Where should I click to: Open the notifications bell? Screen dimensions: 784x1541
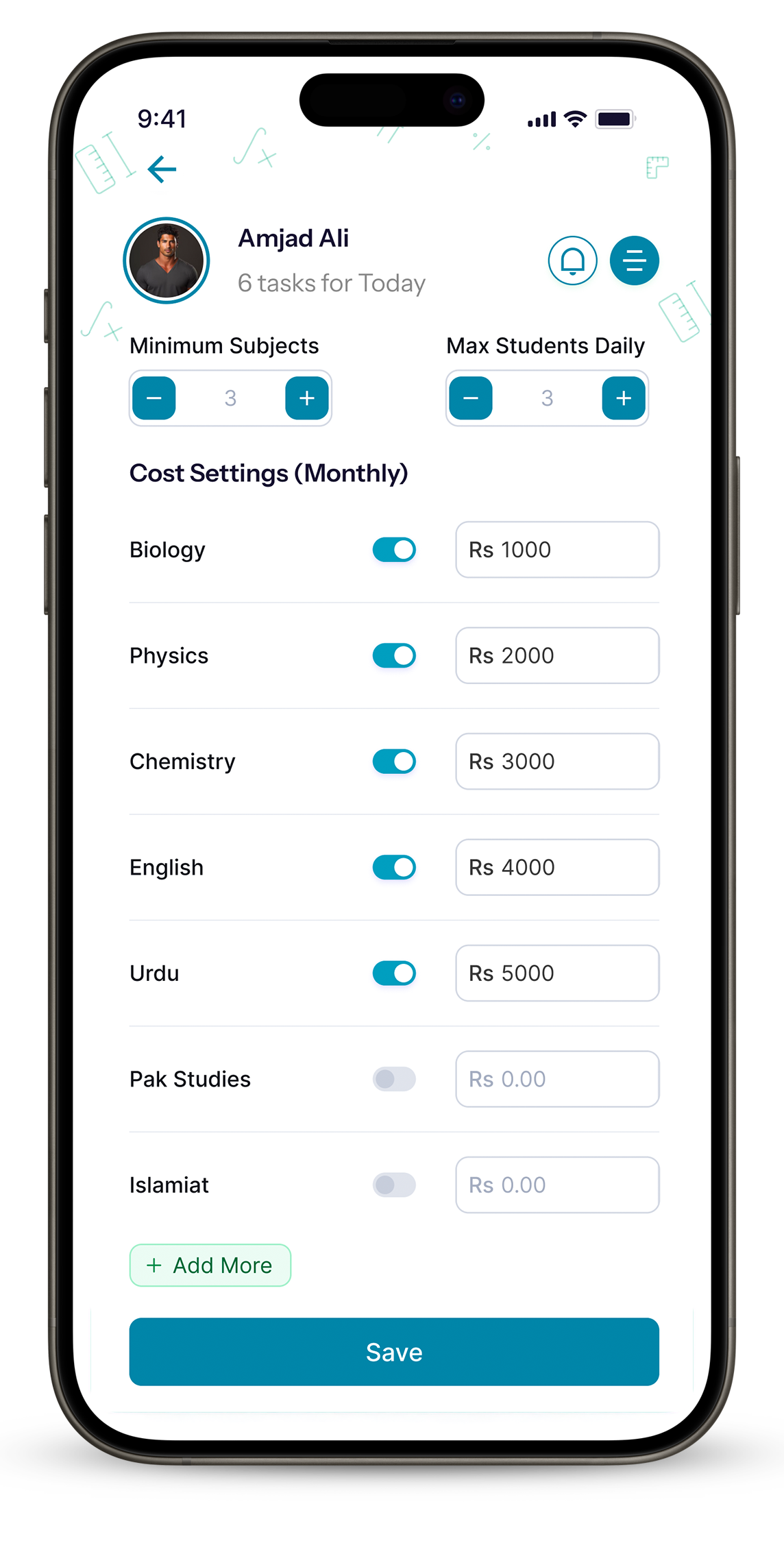(x=572, y=260)
